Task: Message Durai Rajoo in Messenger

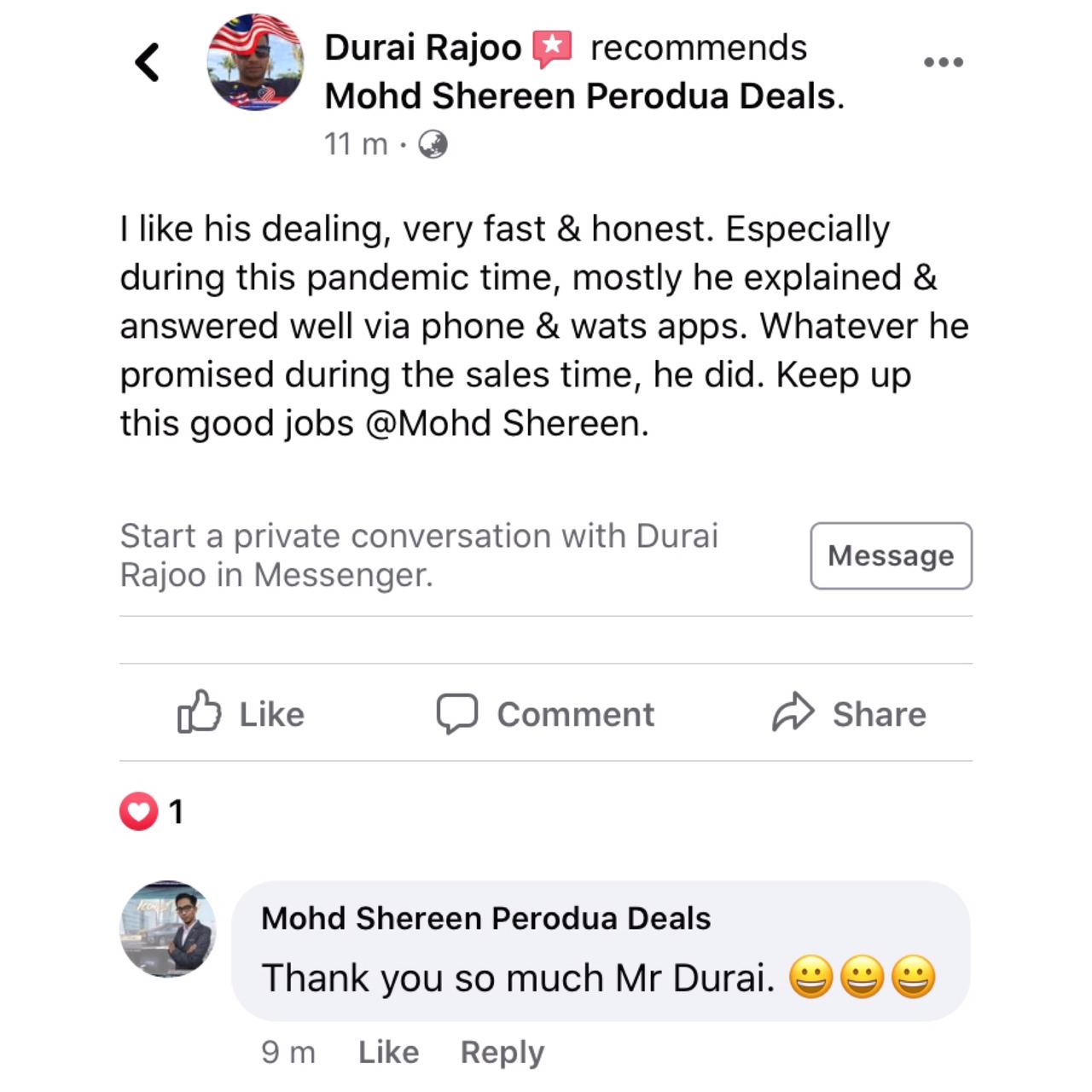Action: click(891, 556)
